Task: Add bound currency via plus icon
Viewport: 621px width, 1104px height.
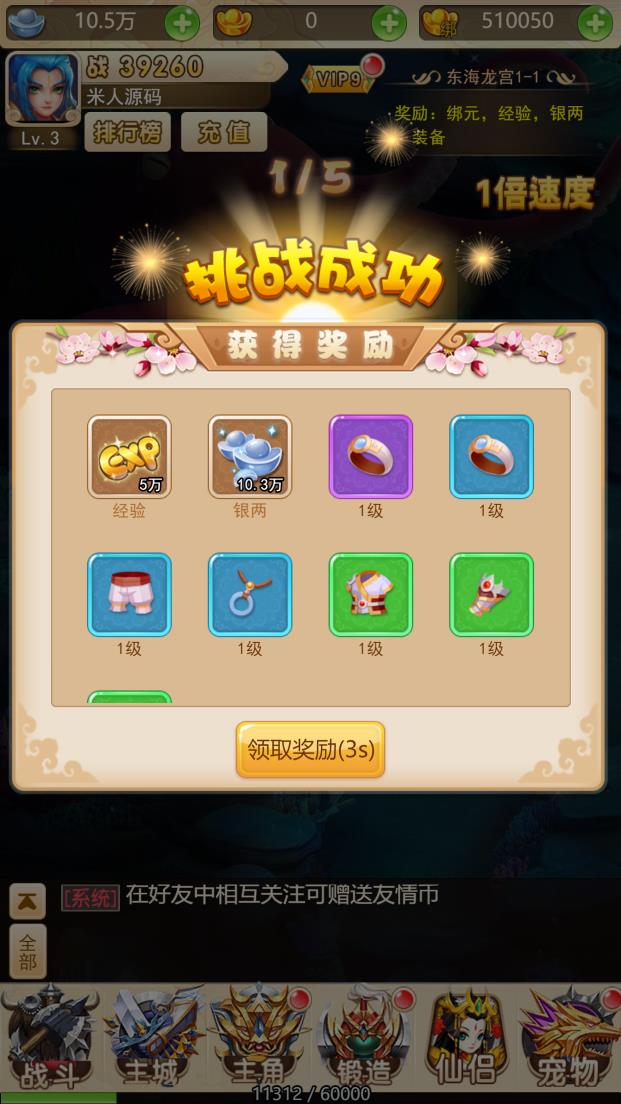Action: click(x=596, y=22)
